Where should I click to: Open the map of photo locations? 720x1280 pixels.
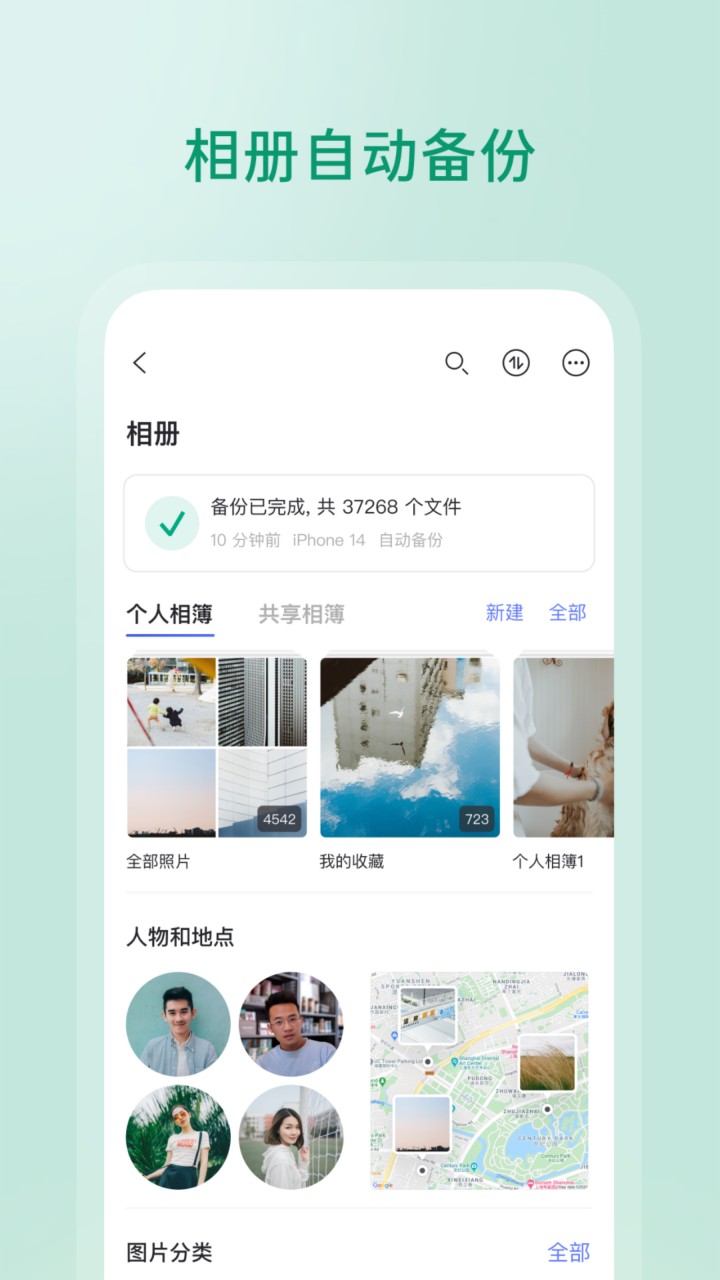(483, 1078)
